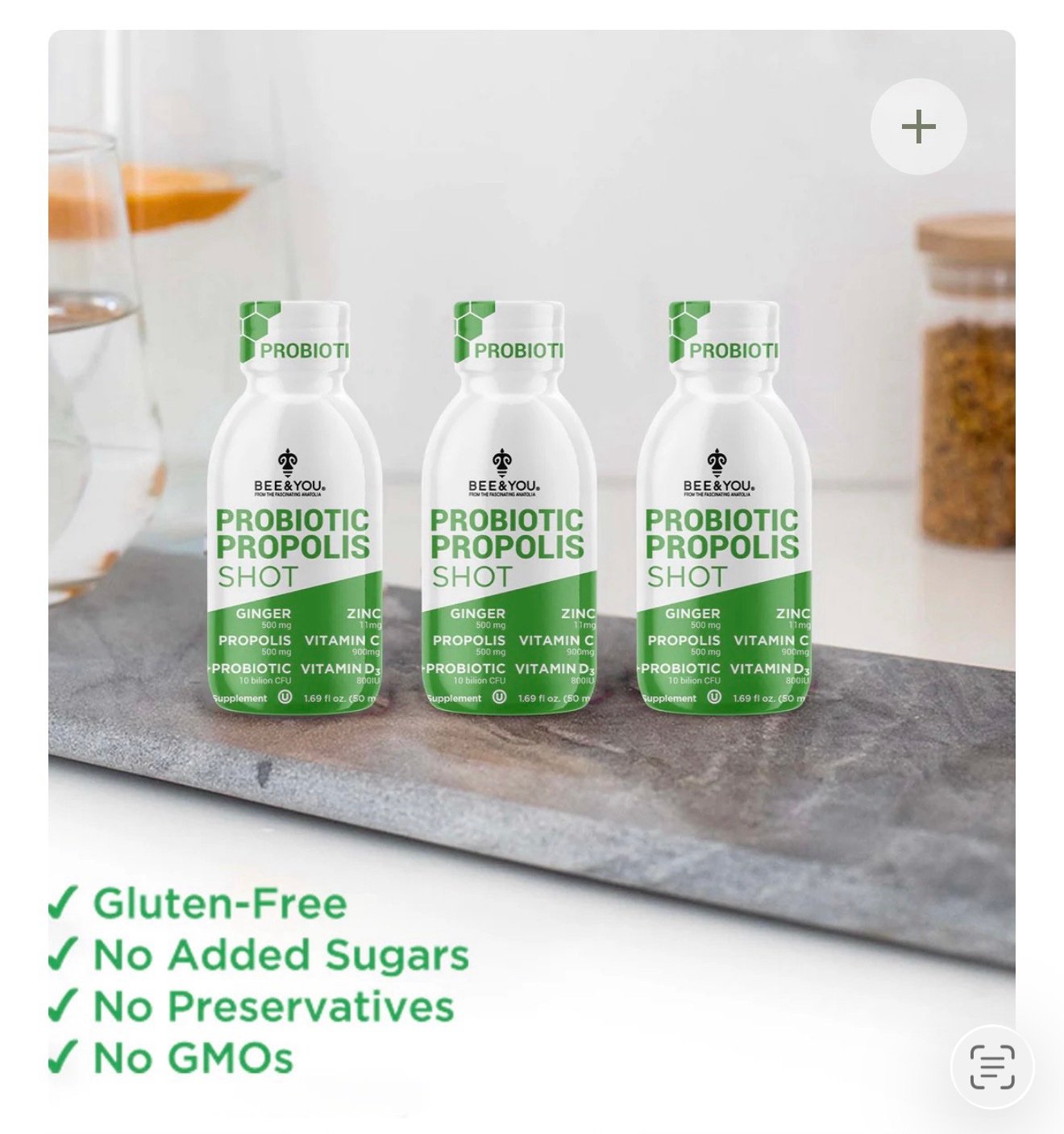Open the Probiotic Propolis Shot product image
Screen dimensions: 1064x1134
(x=508, y=516)
